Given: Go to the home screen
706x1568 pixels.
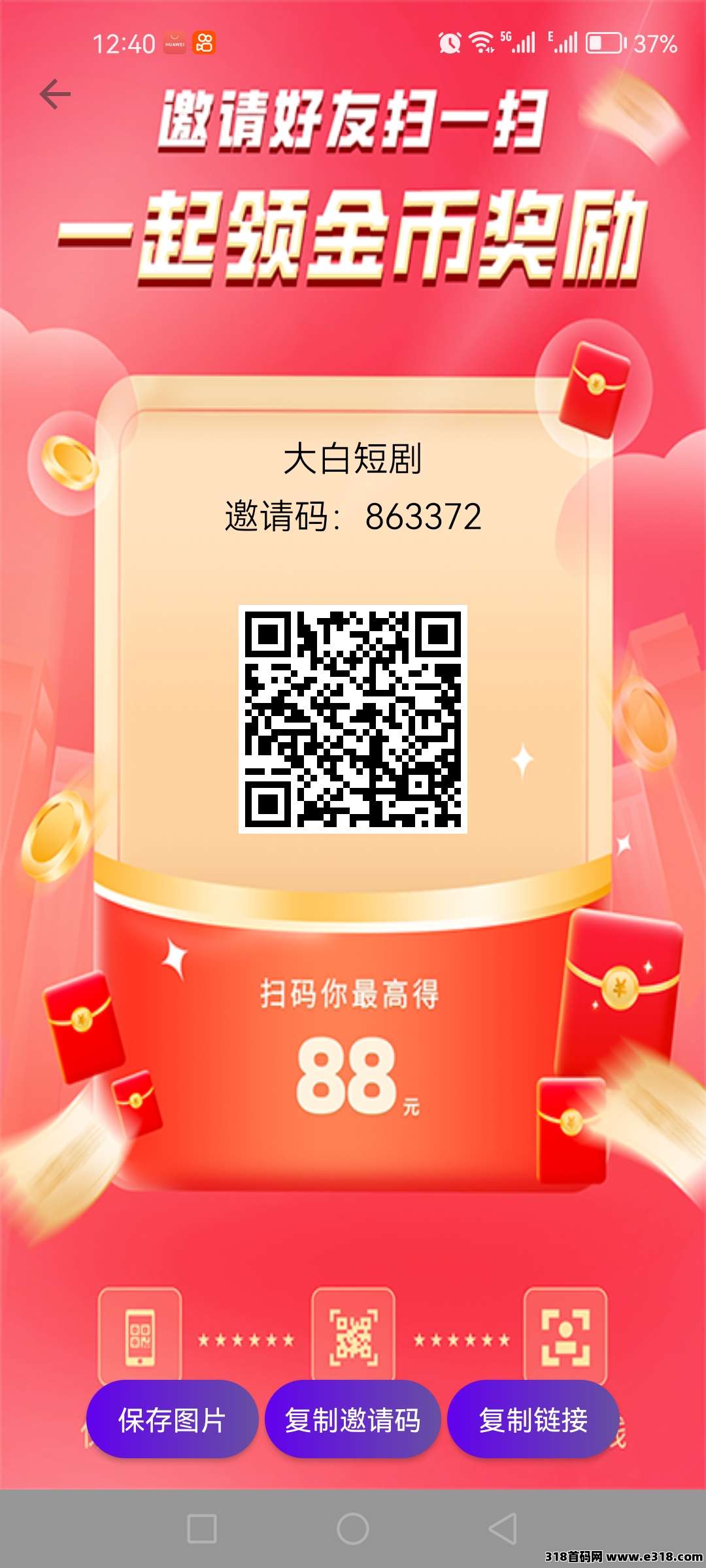Looking at the screenshot, I should [353, 1529].
